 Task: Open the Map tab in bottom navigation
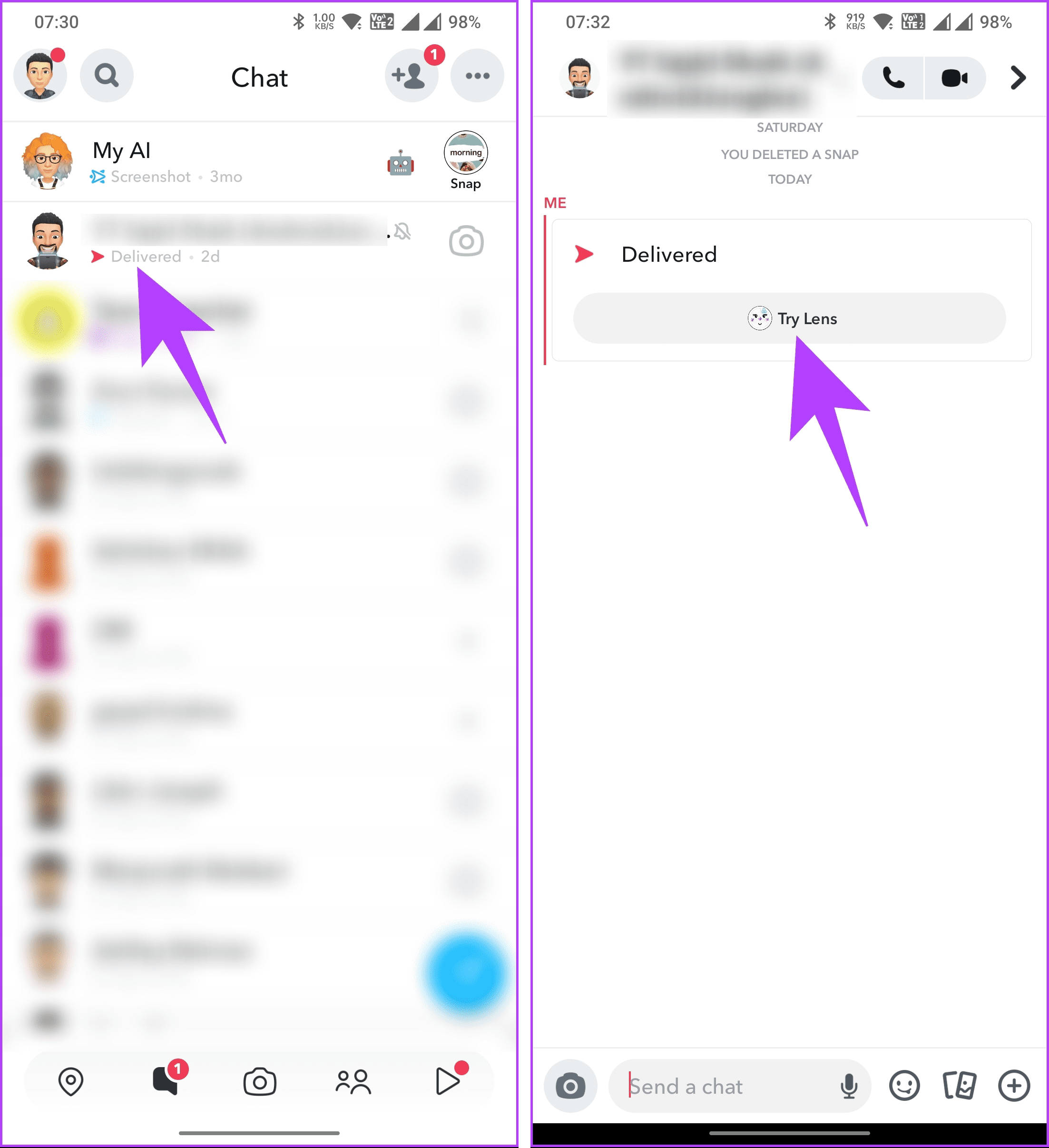[71, 1081]
